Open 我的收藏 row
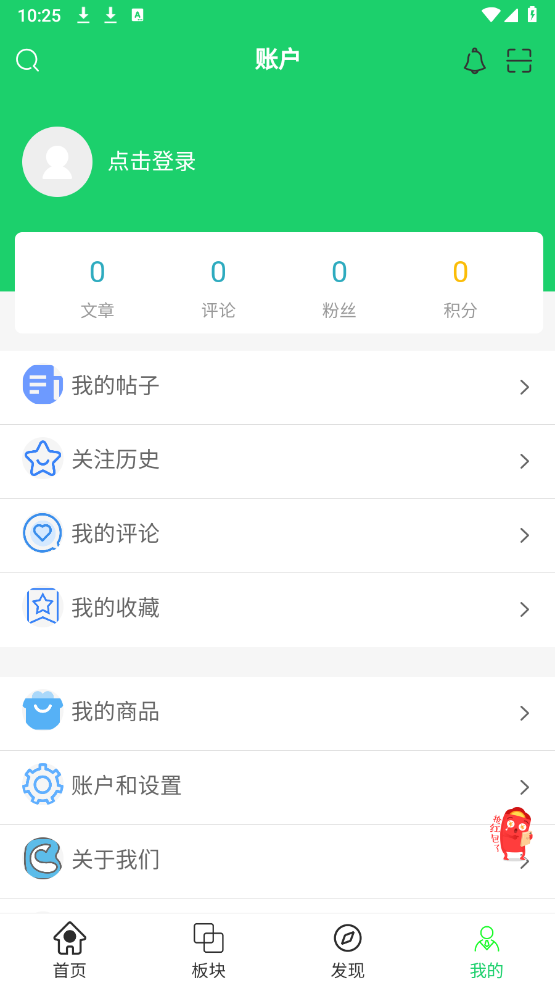The image size is (555, 988). [x=277, y=609]
